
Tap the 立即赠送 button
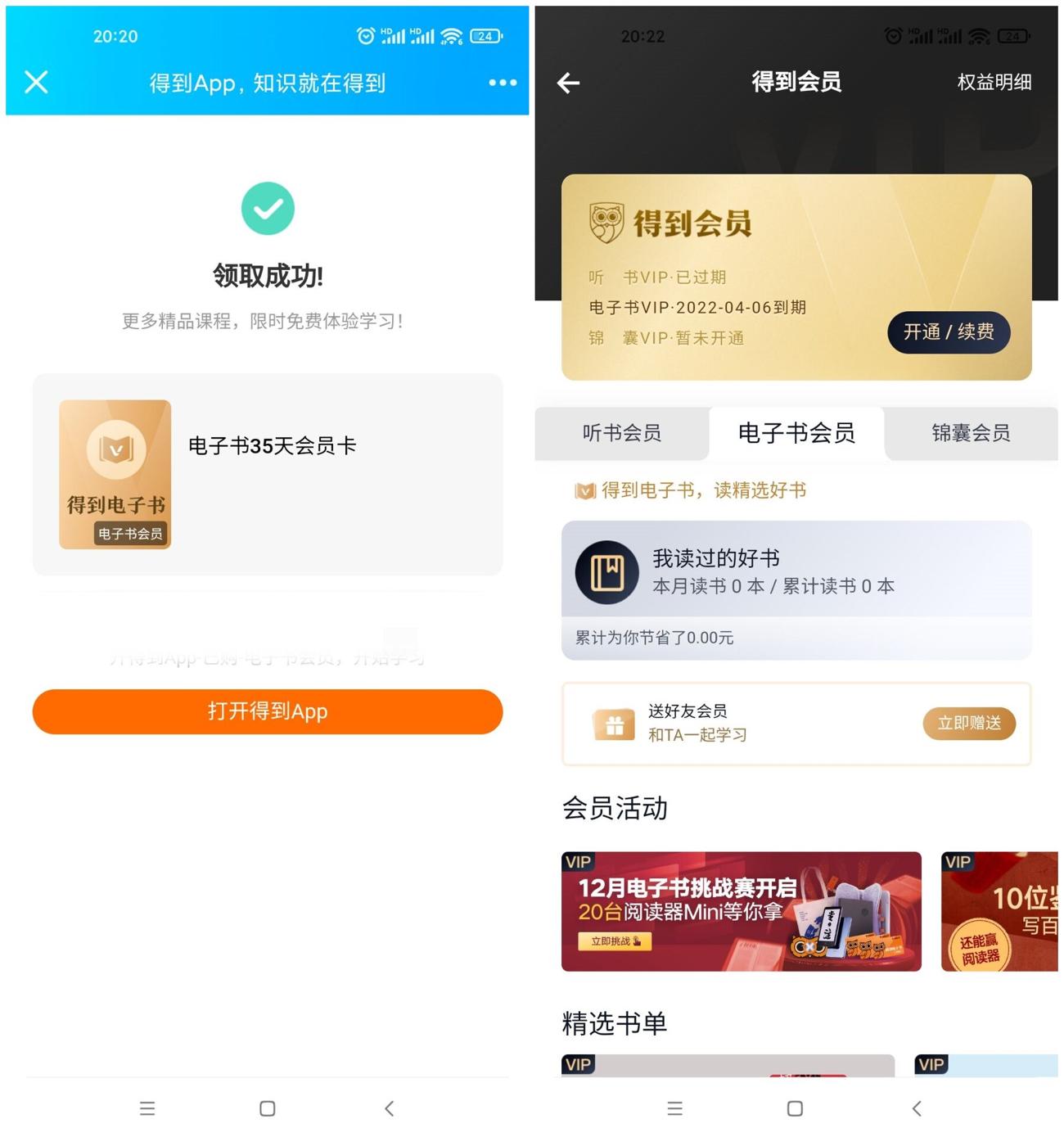point(968,724)
